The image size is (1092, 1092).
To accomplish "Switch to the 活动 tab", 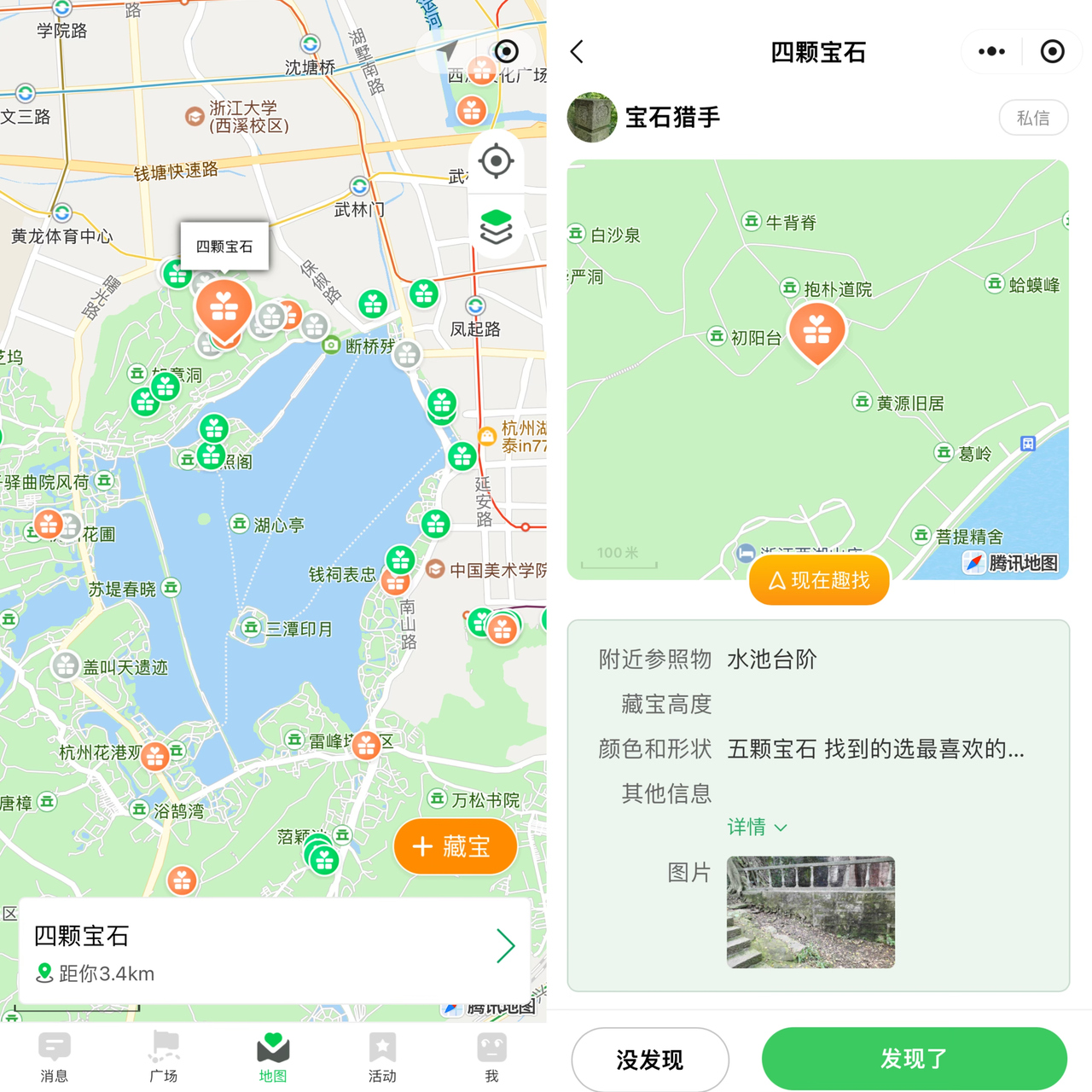I will [382, 1056].
